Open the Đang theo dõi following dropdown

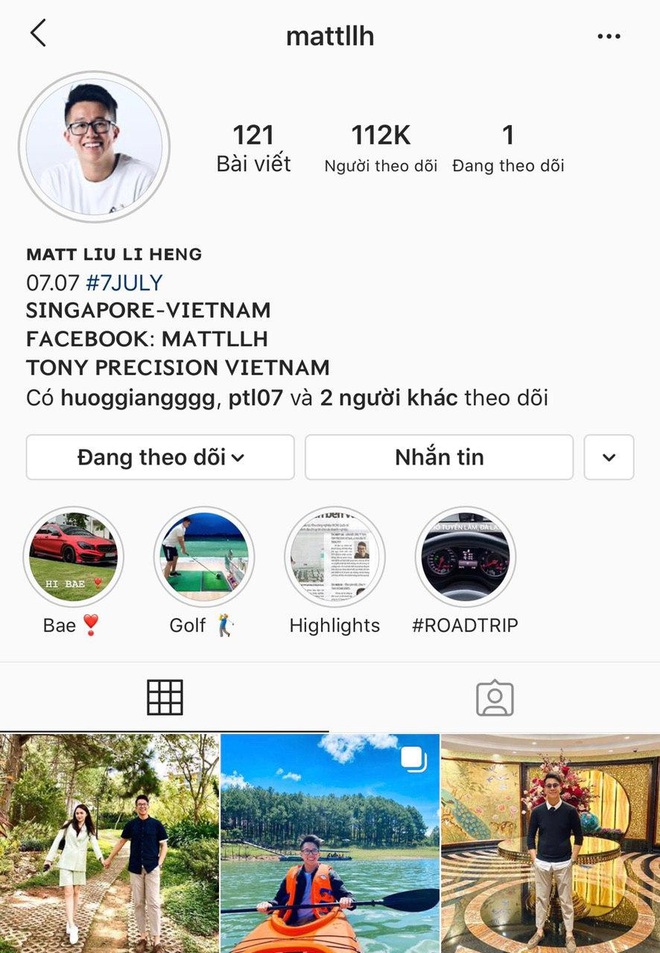[160, 457]
